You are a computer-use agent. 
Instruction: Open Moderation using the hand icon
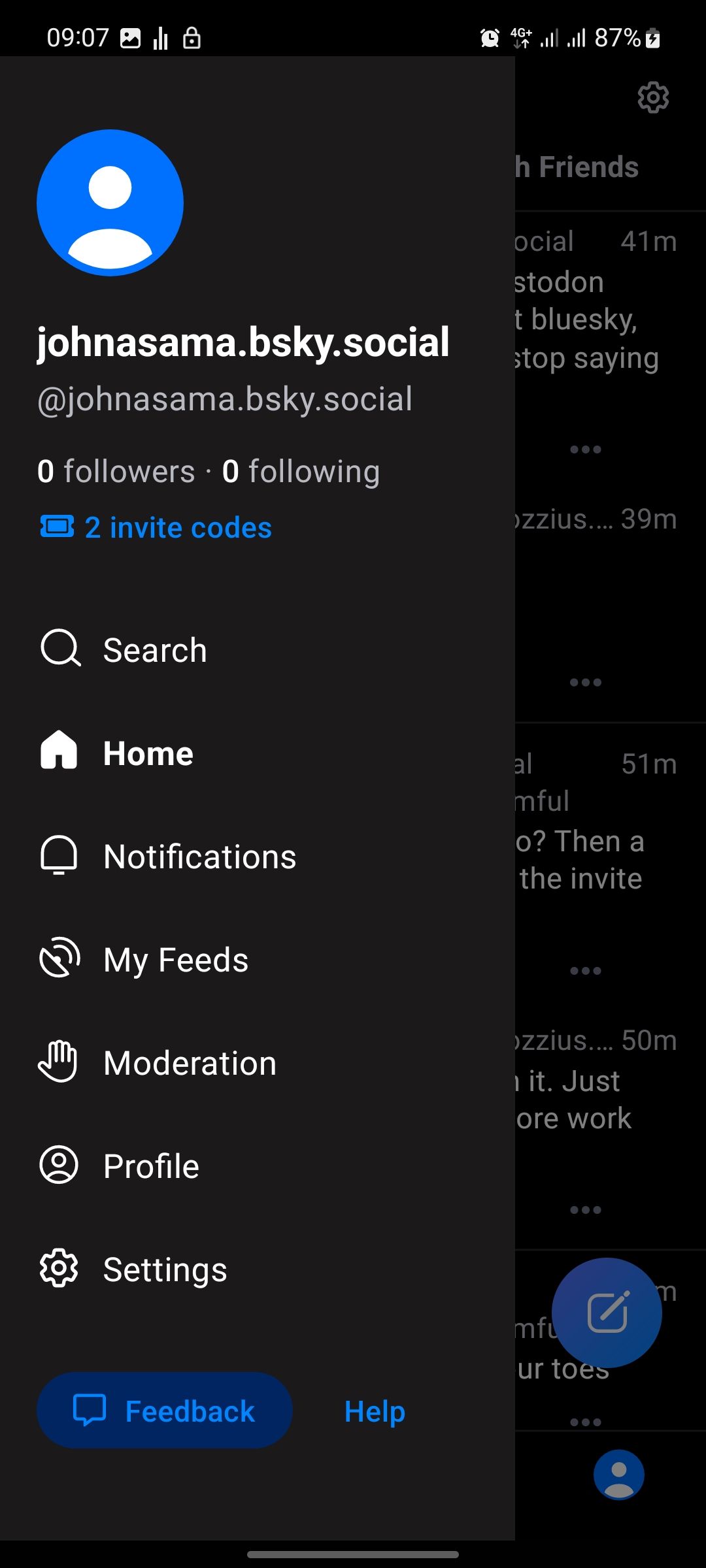click(59, 1062)
